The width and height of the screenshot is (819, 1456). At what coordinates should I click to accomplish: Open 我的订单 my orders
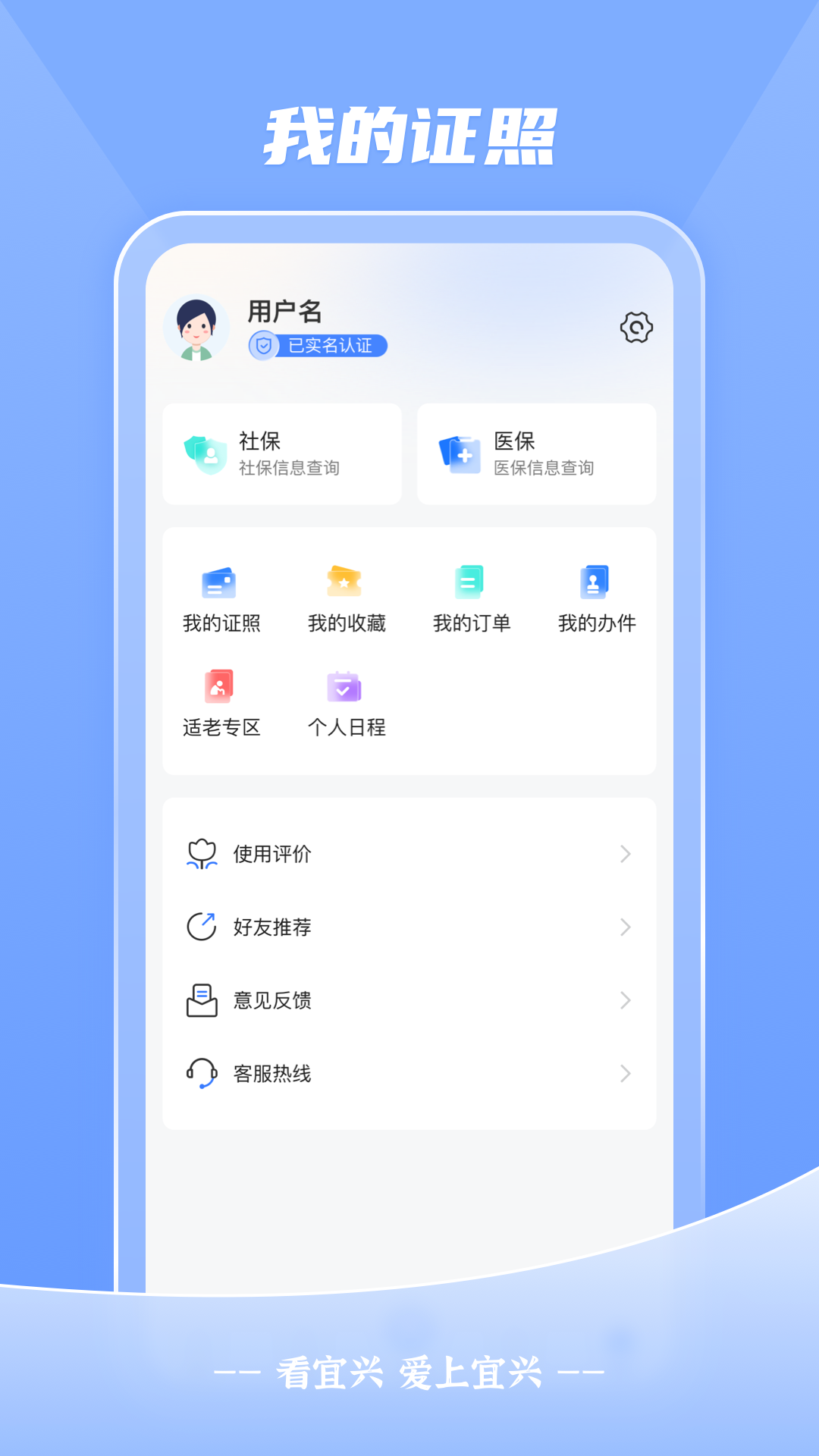click(472, 599)
